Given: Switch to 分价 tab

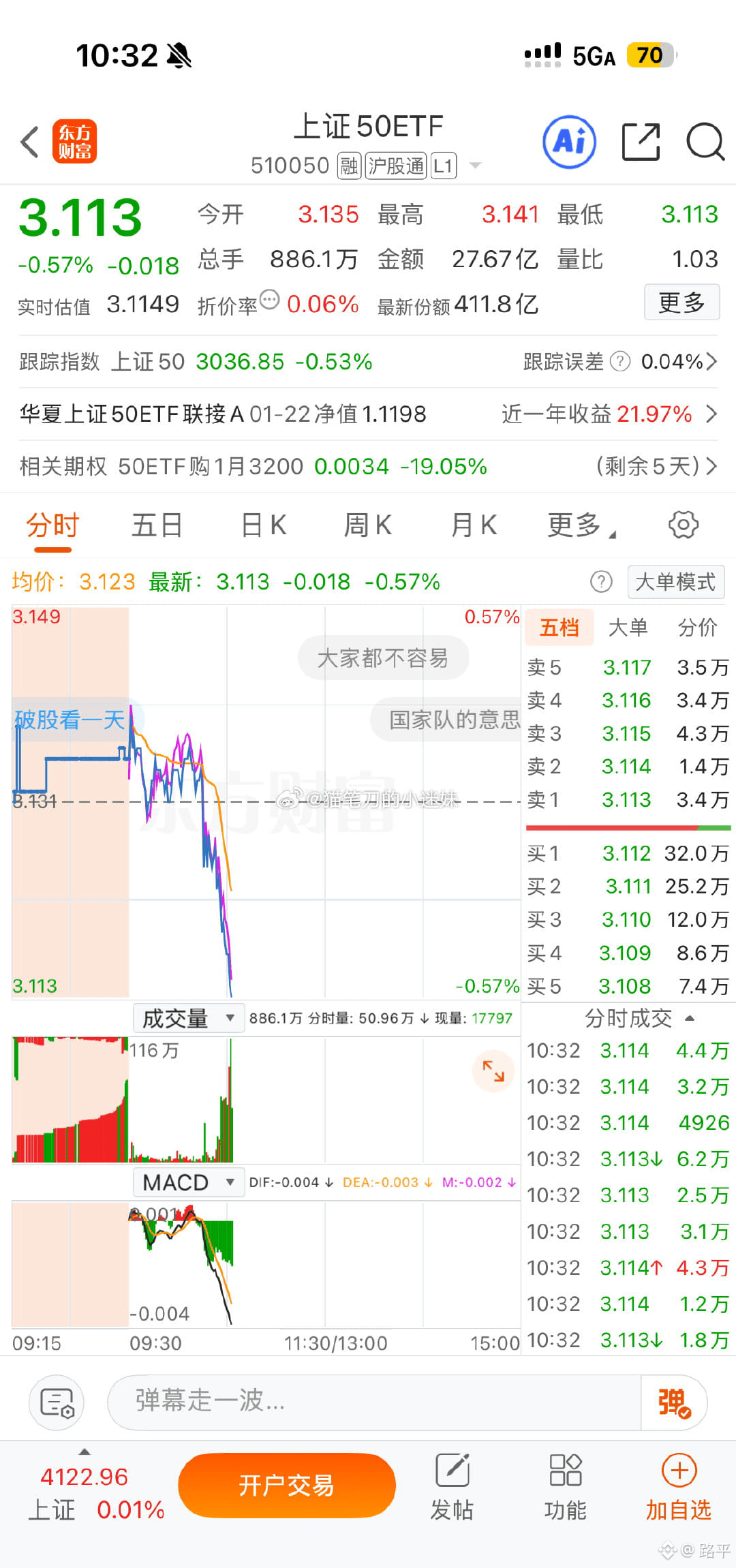Looking at the screenshot, I should (697, 628).
